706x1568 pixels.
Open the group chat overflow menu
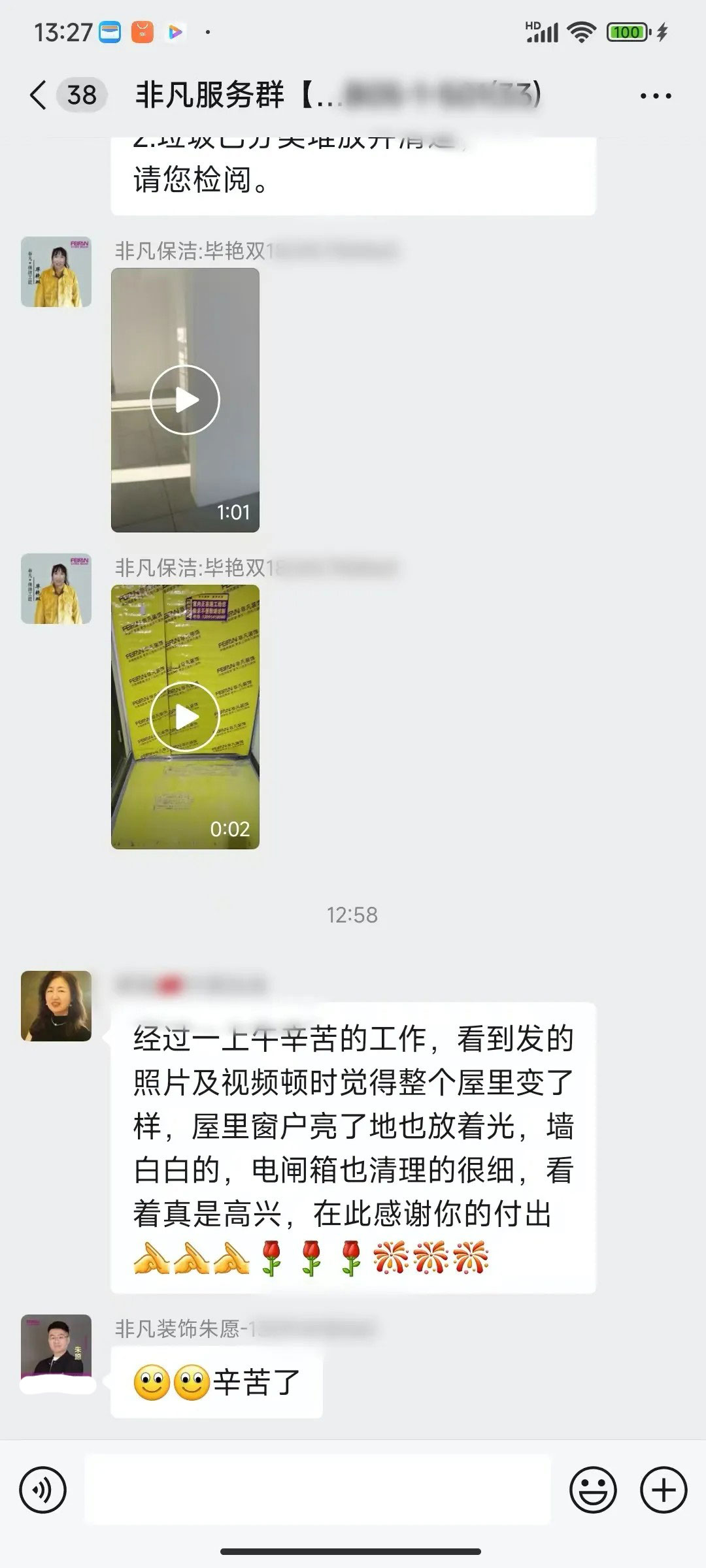(x=655, y=96)
